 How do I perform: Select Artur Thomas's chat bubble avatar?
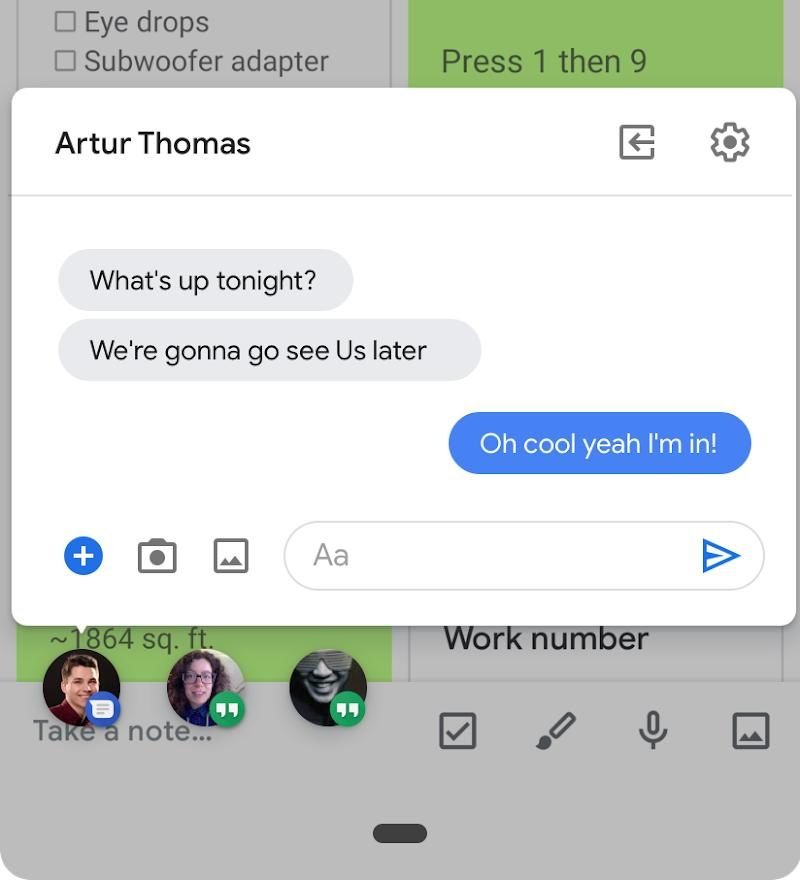coord(81,688)
